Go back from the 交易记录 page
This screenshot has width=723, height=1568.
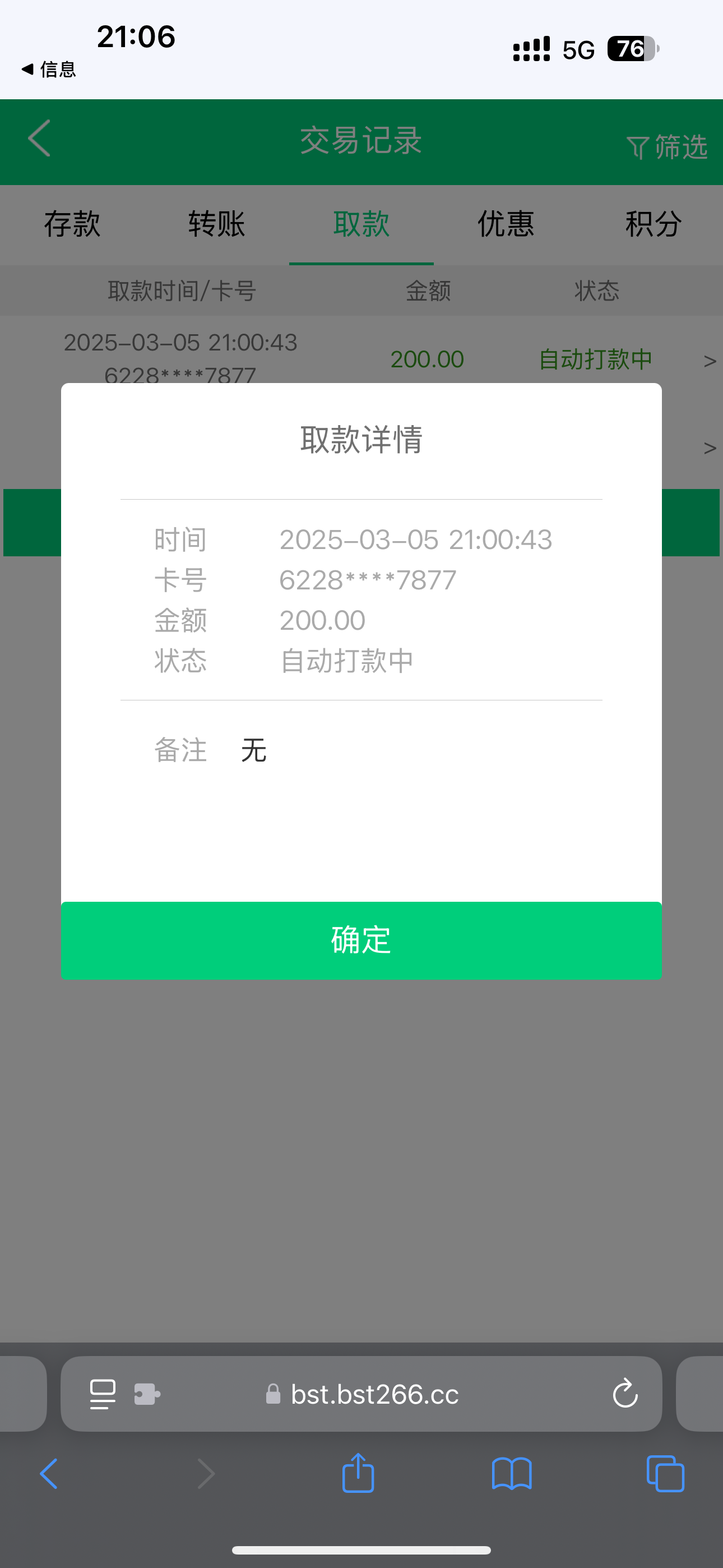coord(40,139)
